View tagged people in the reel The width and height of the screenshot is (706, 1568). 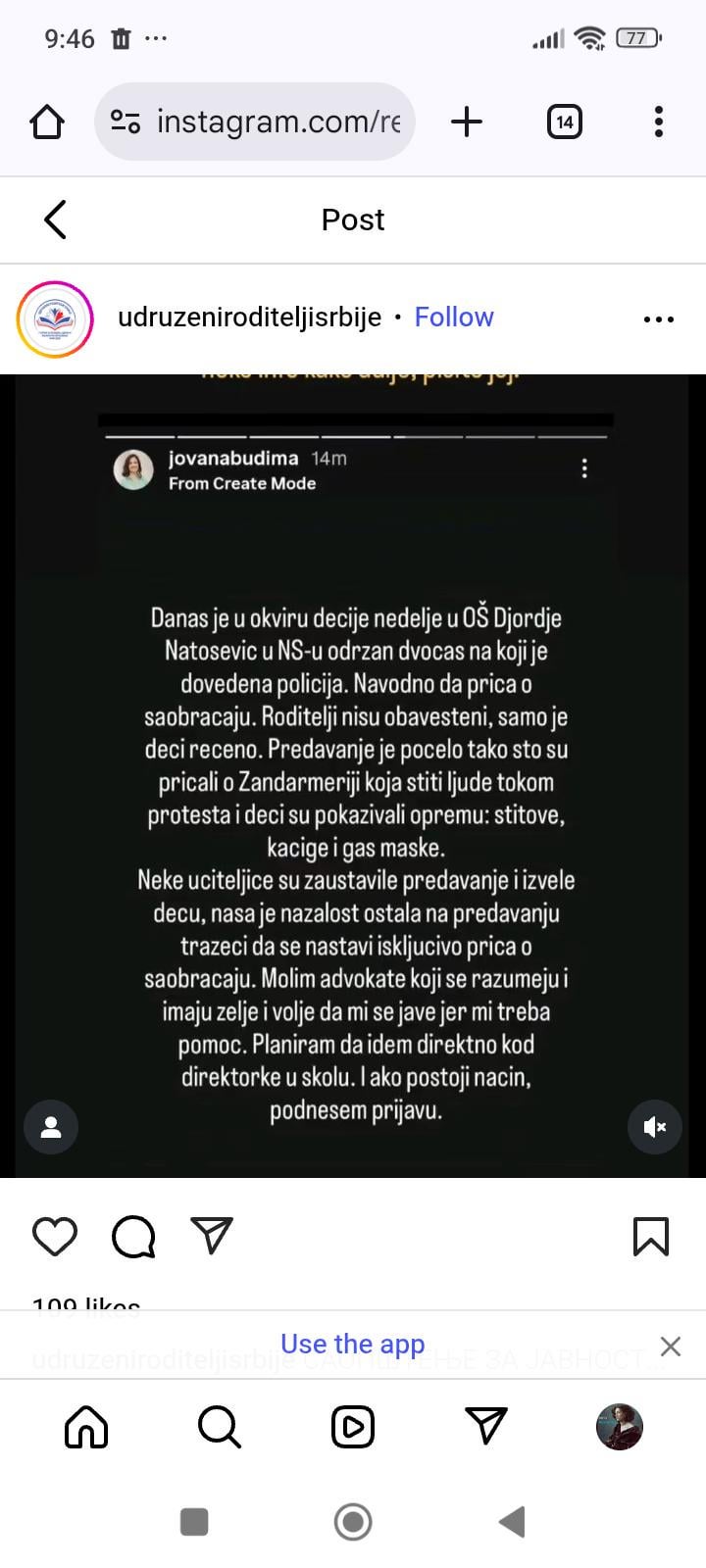coord(51,1127)
